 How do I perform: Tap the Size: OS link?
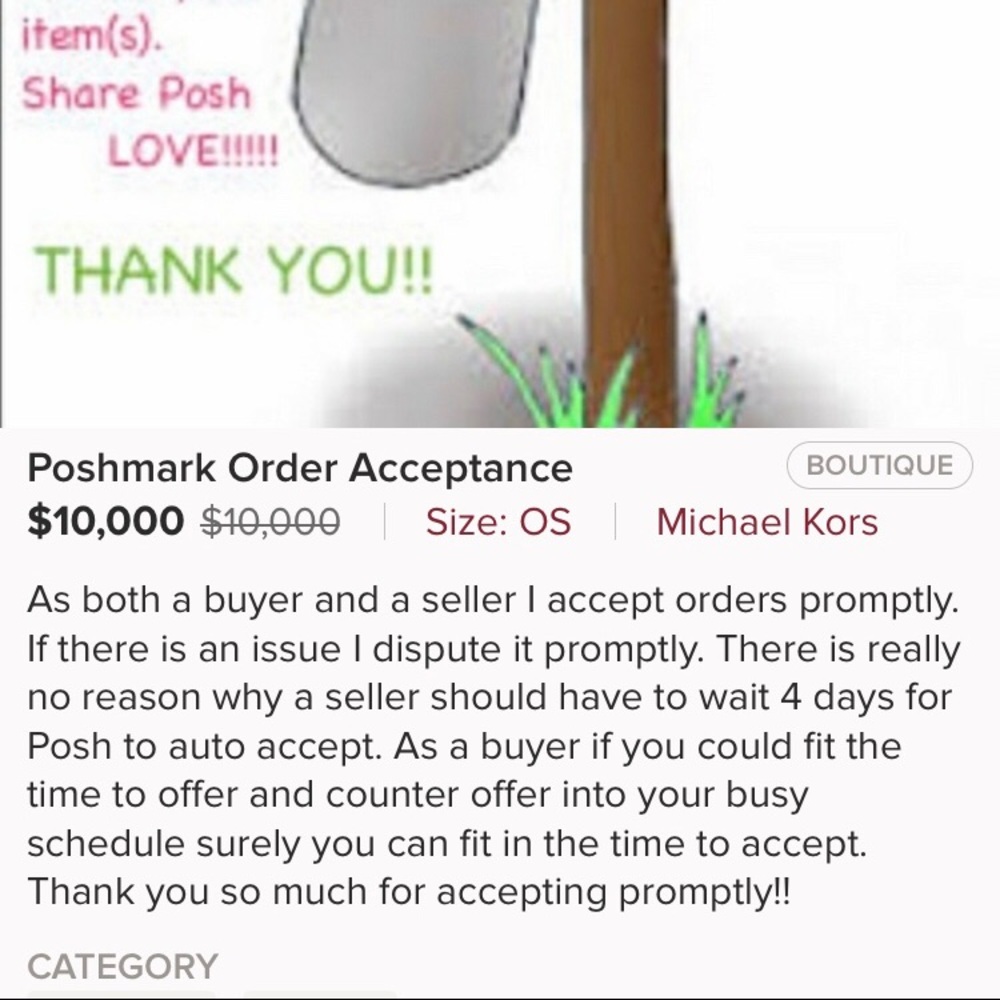(498, 522)
